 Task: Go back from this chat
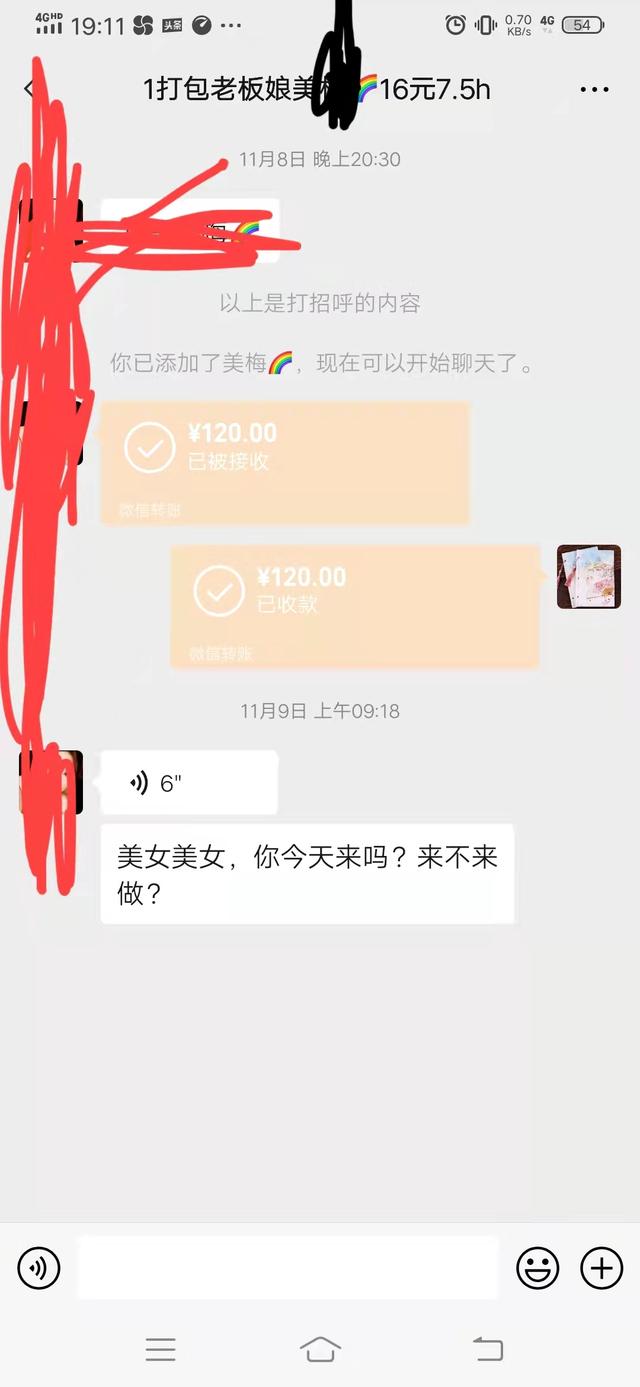29,88
